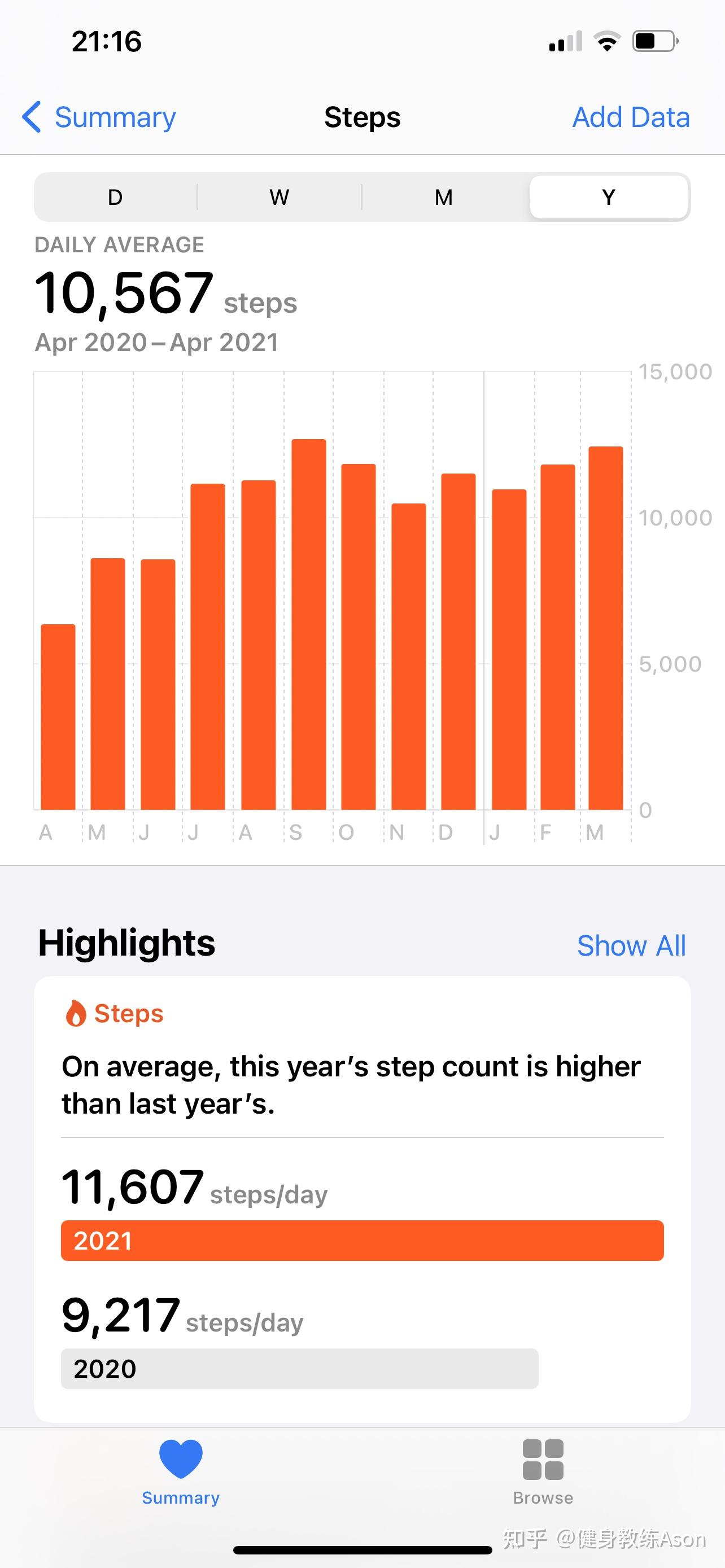The height and width of the screenshot is (1568, 725).
Task: Select the Y yearly view
Action: click(609, 197)
